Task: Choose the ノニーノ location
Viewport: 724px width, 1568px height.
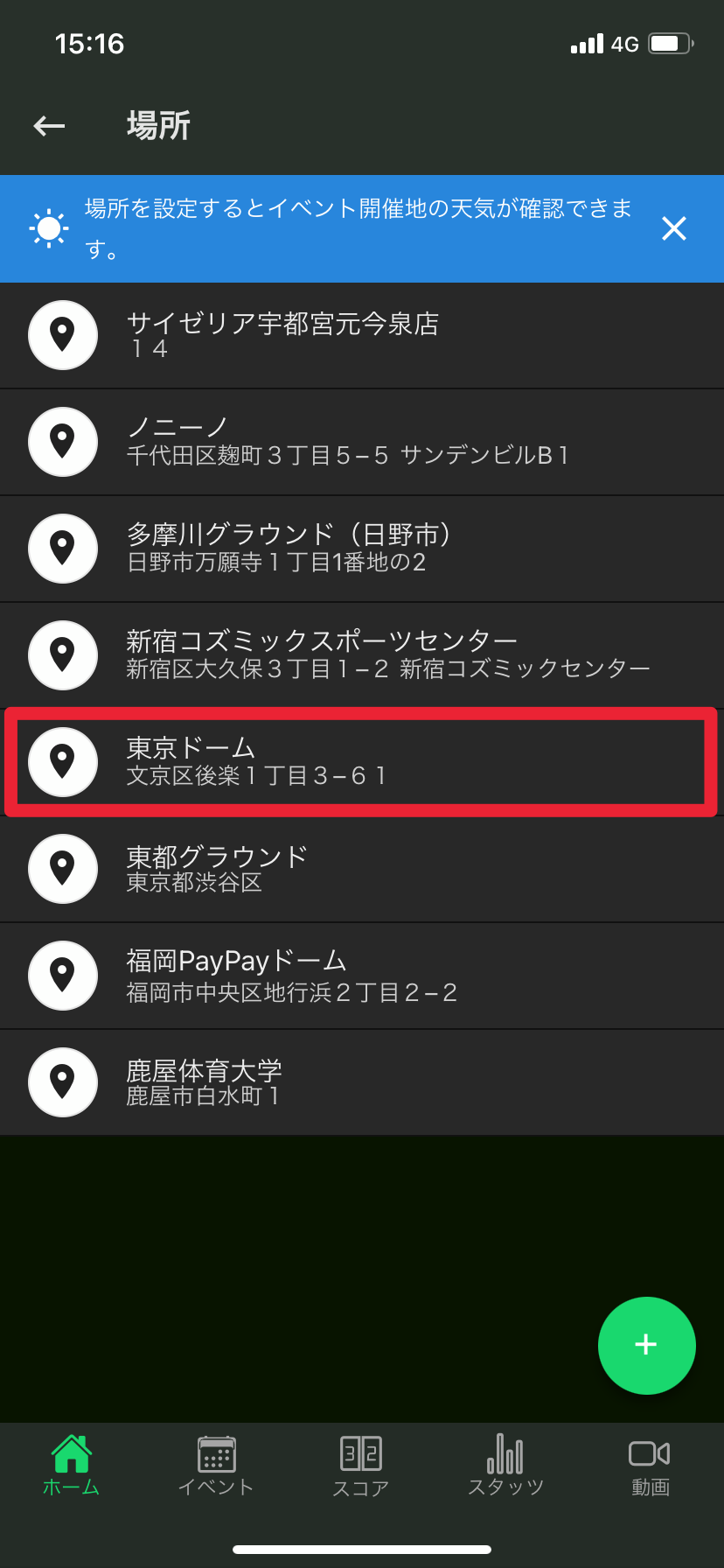Action: (362, 442)
